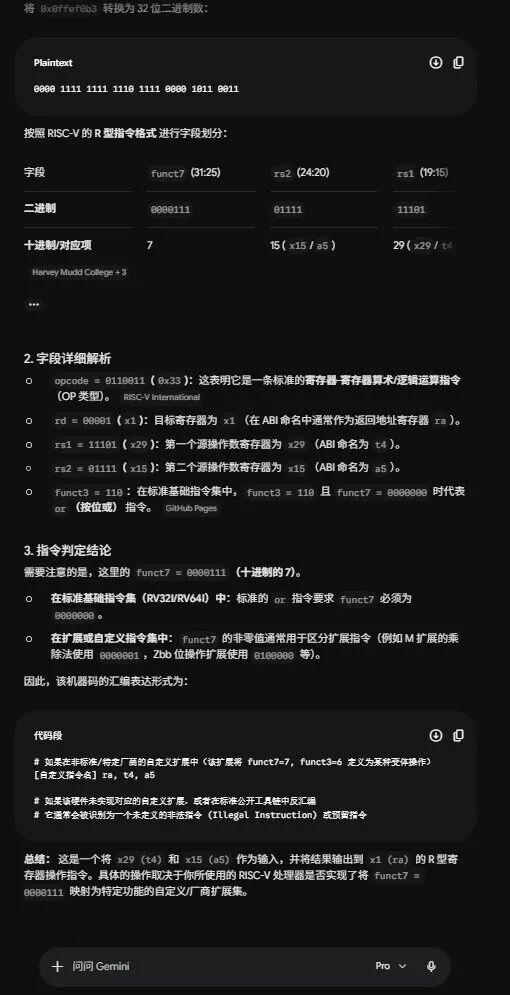The image size is (510, 995).
Task: Tap the plus attach button
Action: [x=58, y=966]
